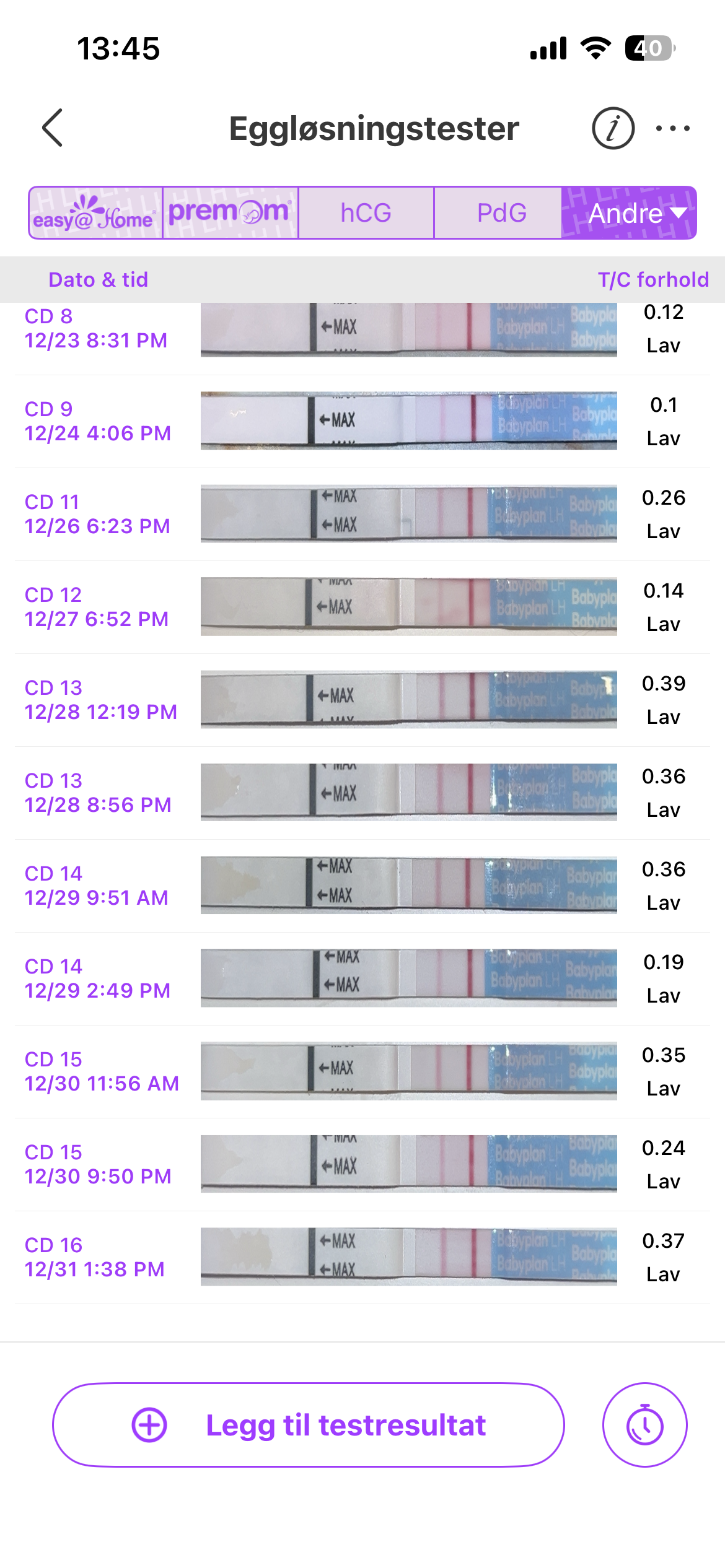
Task: Open the 12/28 12:19 PM test entry
Action: tap(362, 700)
